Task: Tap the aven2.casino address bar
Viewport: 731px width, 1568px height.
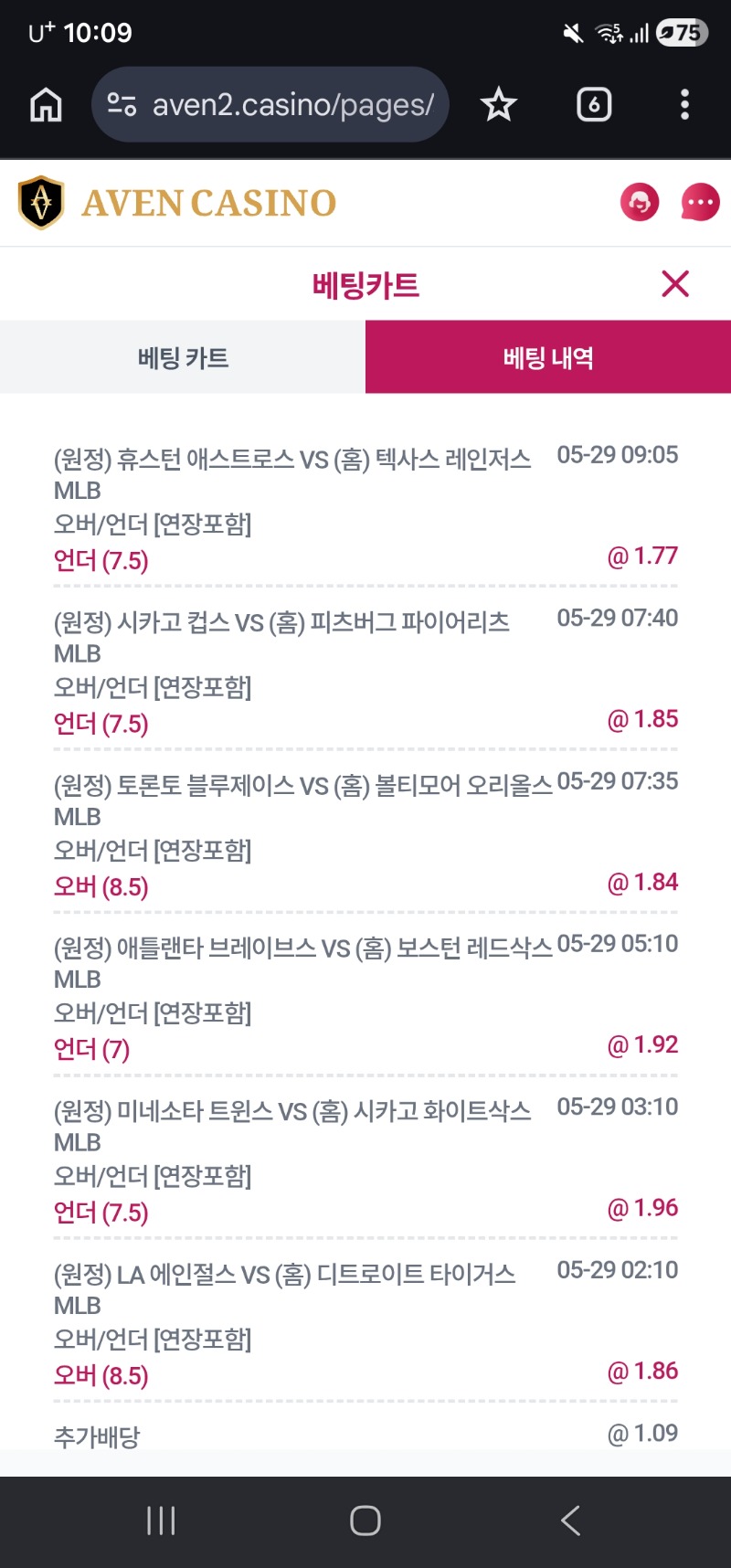Action: (270, 105)
